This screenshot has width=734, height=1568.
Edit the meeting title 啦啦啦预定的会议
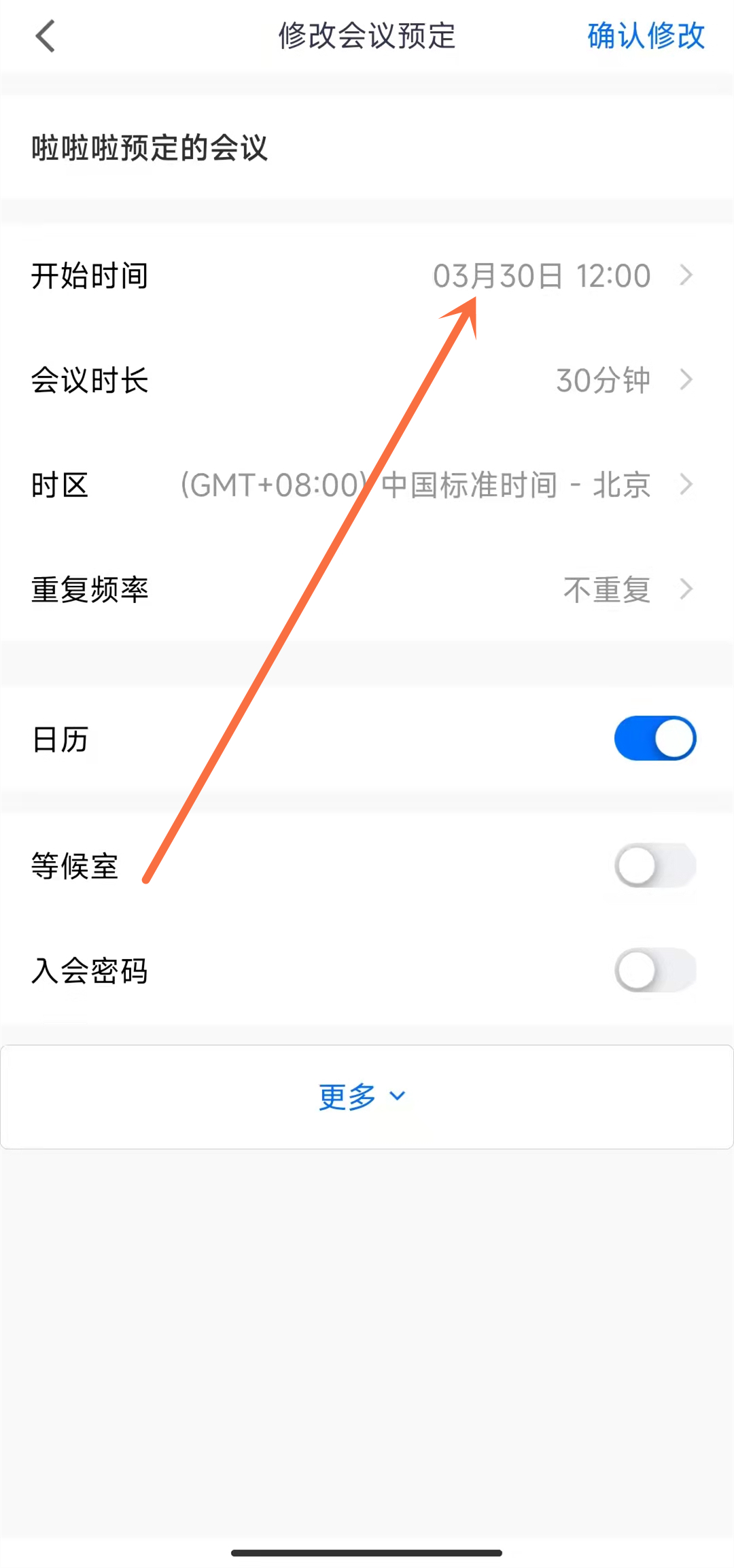click(x=150, y=148)
